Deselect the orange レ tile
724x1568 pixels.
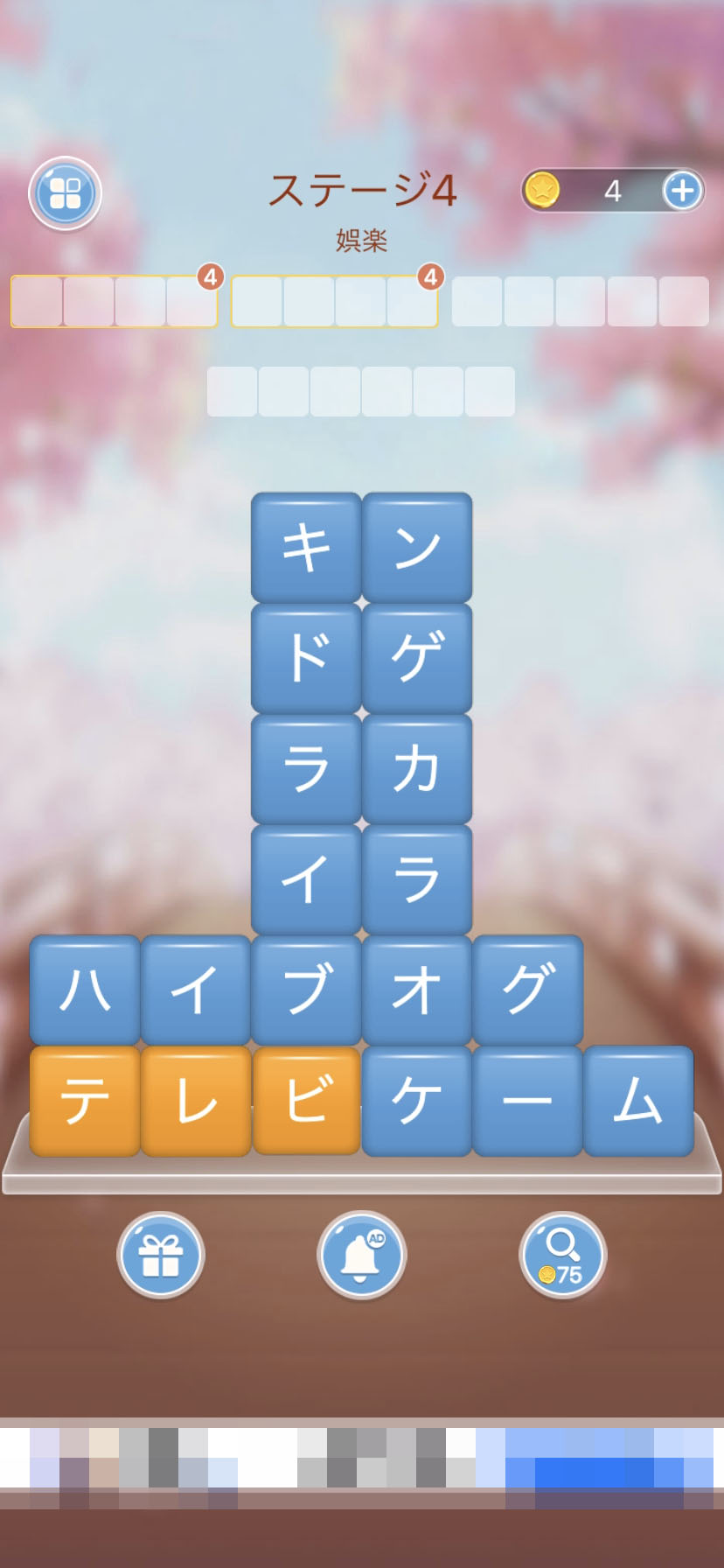click(196, 1101)
